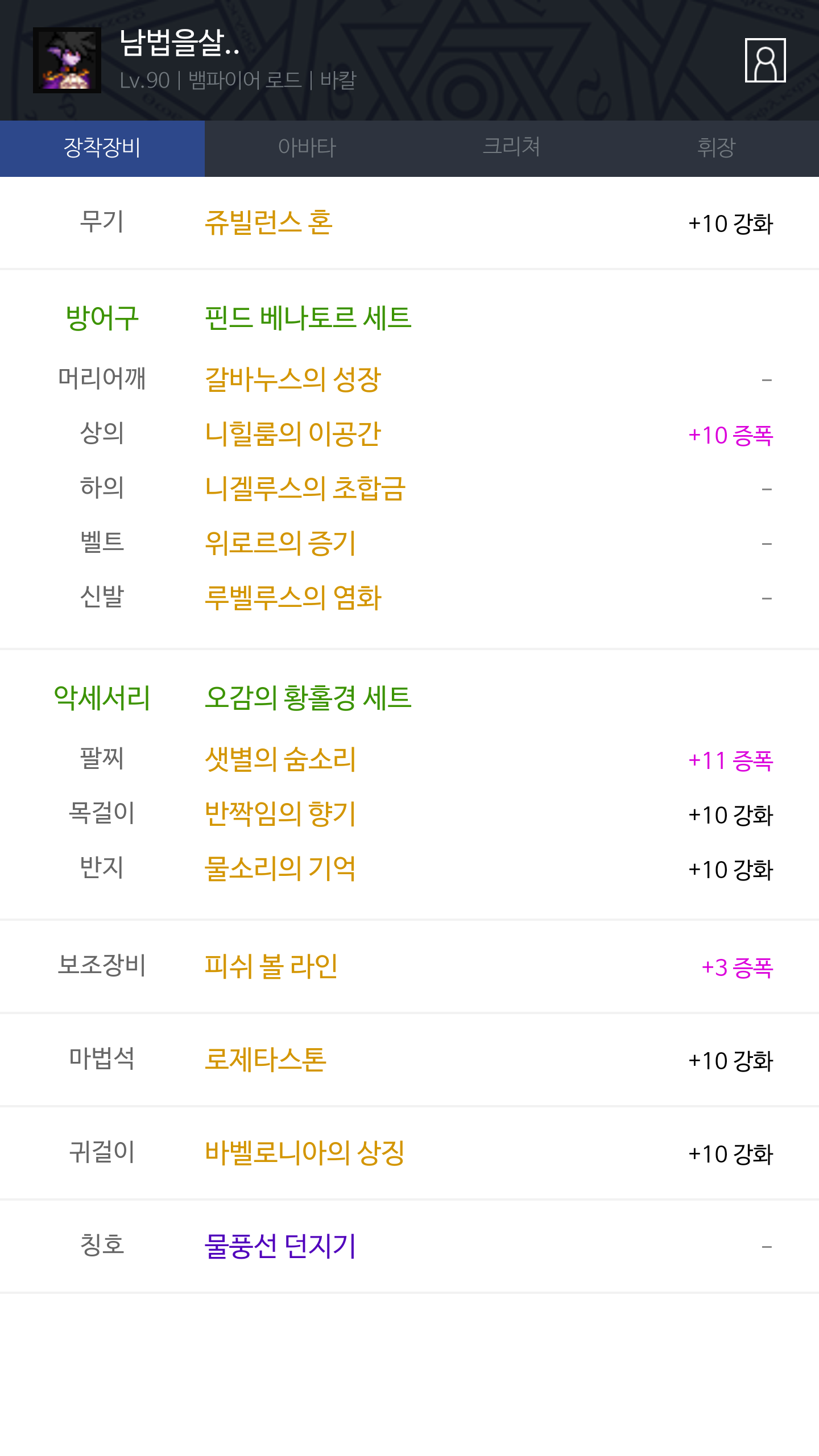Open ring 물소리의 기억
This screenshot has height=1456, width=819.
pyautogui.click(x=280, y=868)
